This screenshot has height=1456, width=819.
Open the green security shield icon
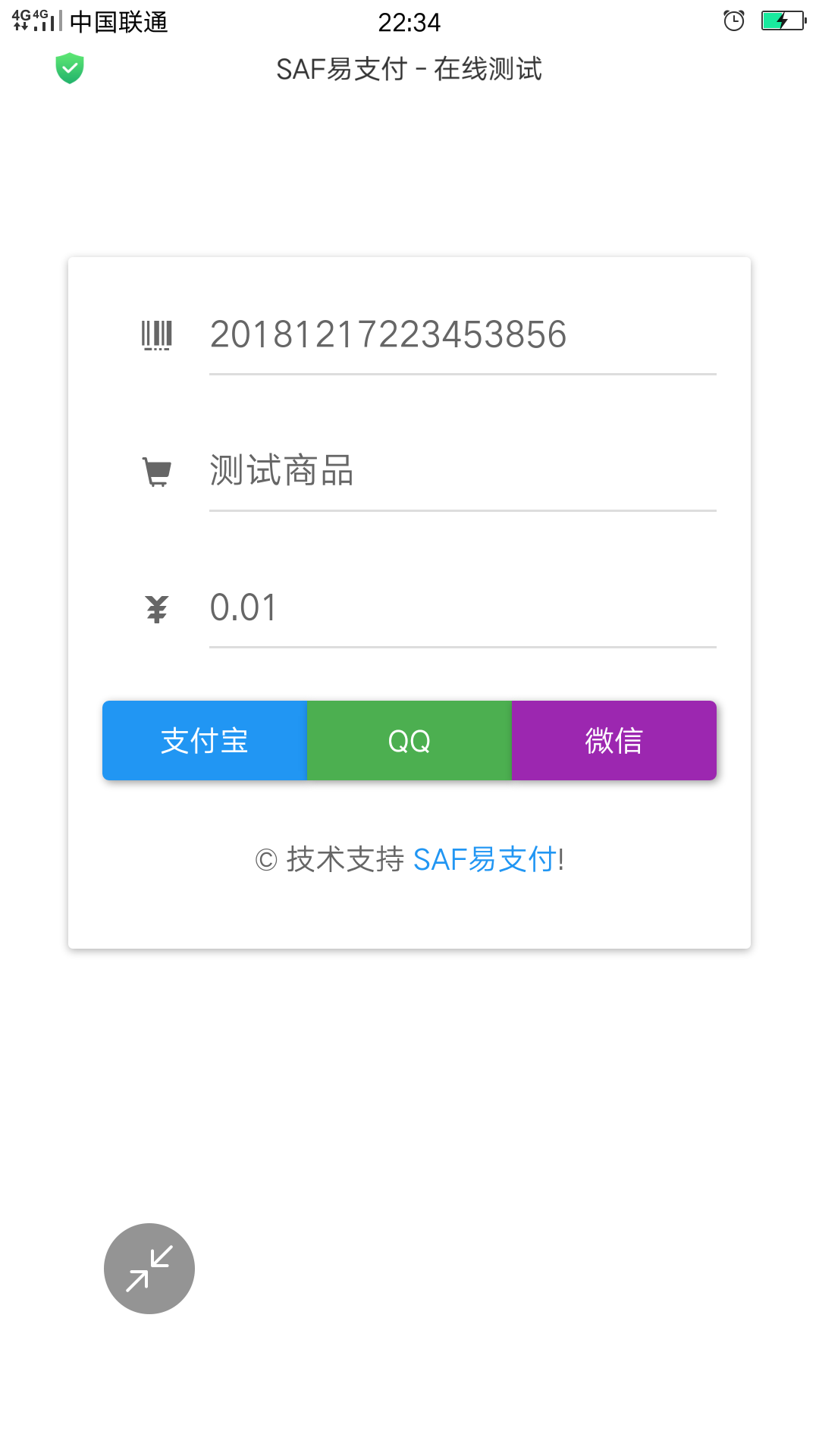tap(70, 68)
